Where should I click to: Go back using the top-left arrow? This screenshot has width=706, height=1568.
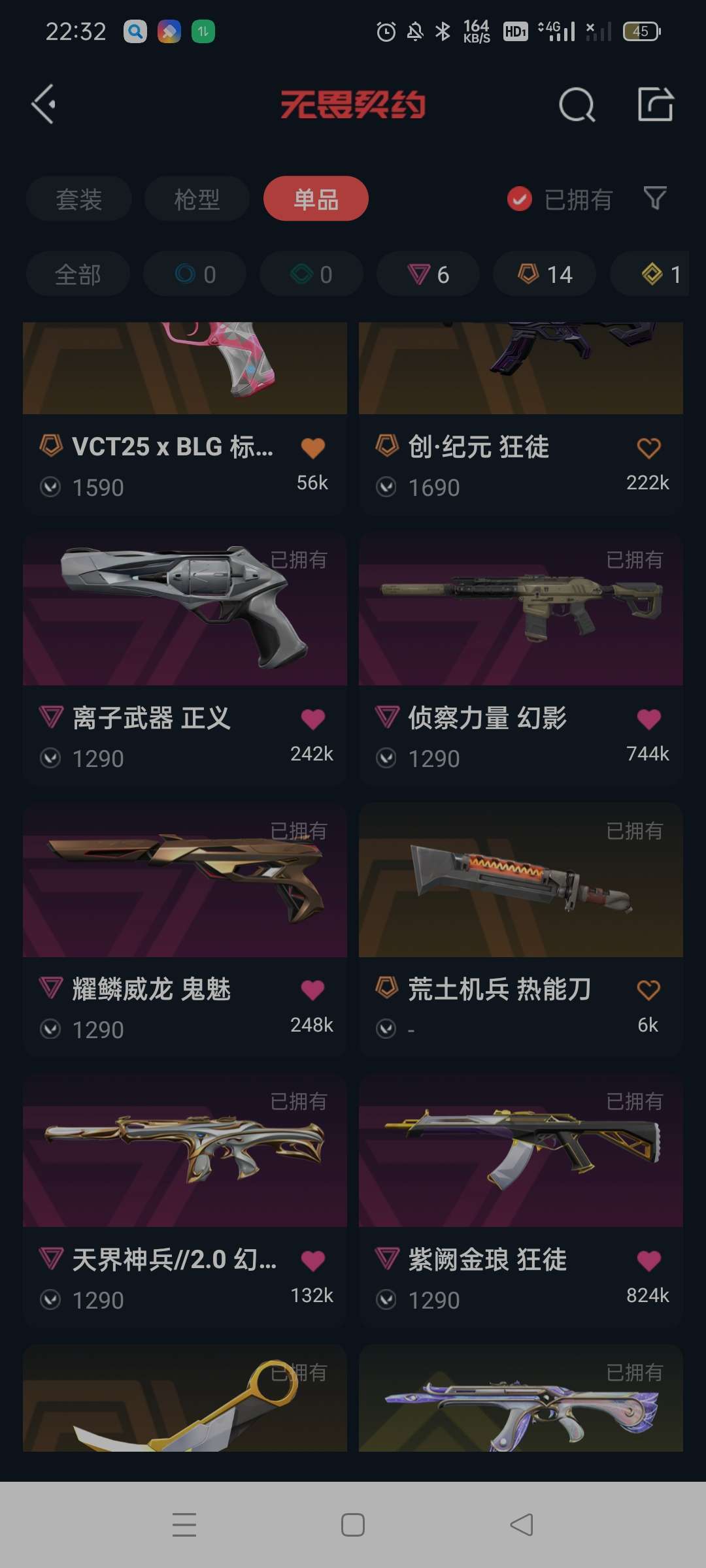pyautogui.click(x=43, y=105)
